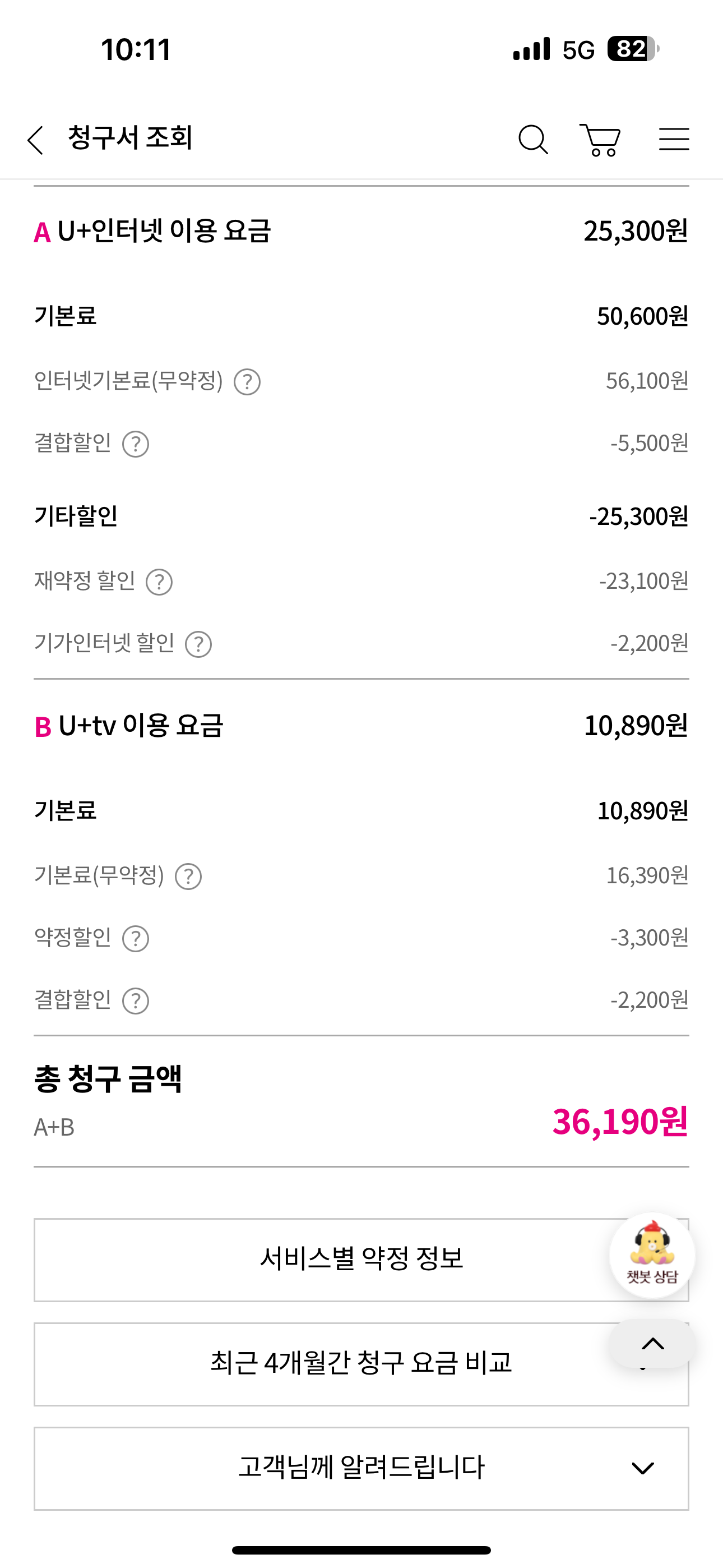Show help for 기본료(무약정)
The height and width of the screenshot is (1568, 723).
[x=189, y=877]
